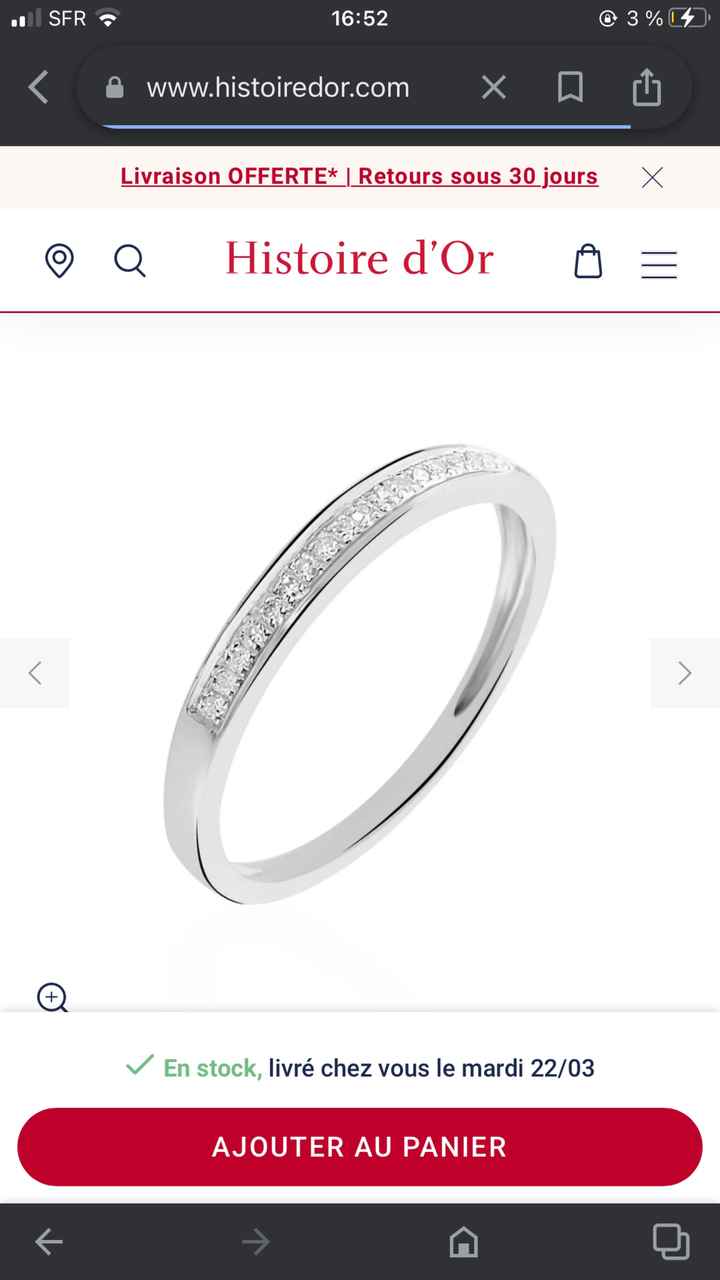The image size is (720, 1280).
Task: Tap the Histoire d'Or logo
Action: point(359,259)
